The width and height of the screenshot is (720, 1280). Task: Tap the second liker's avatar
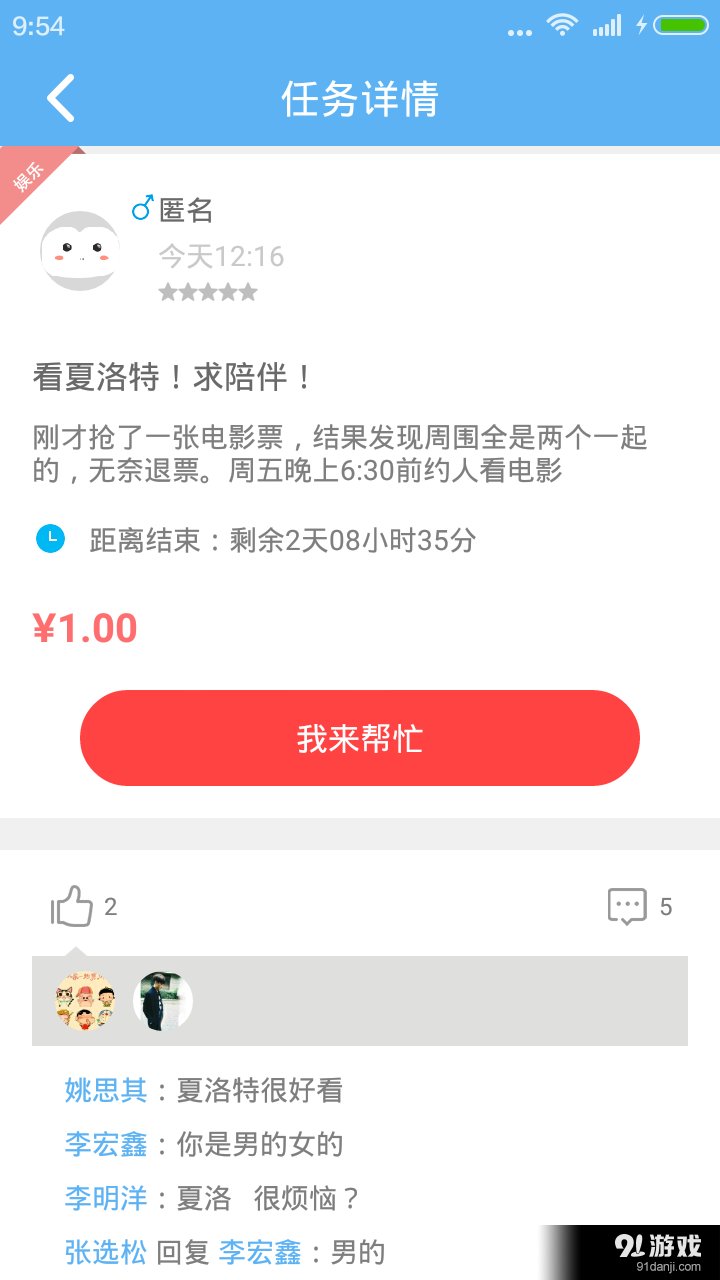(x=163, y=1000)
